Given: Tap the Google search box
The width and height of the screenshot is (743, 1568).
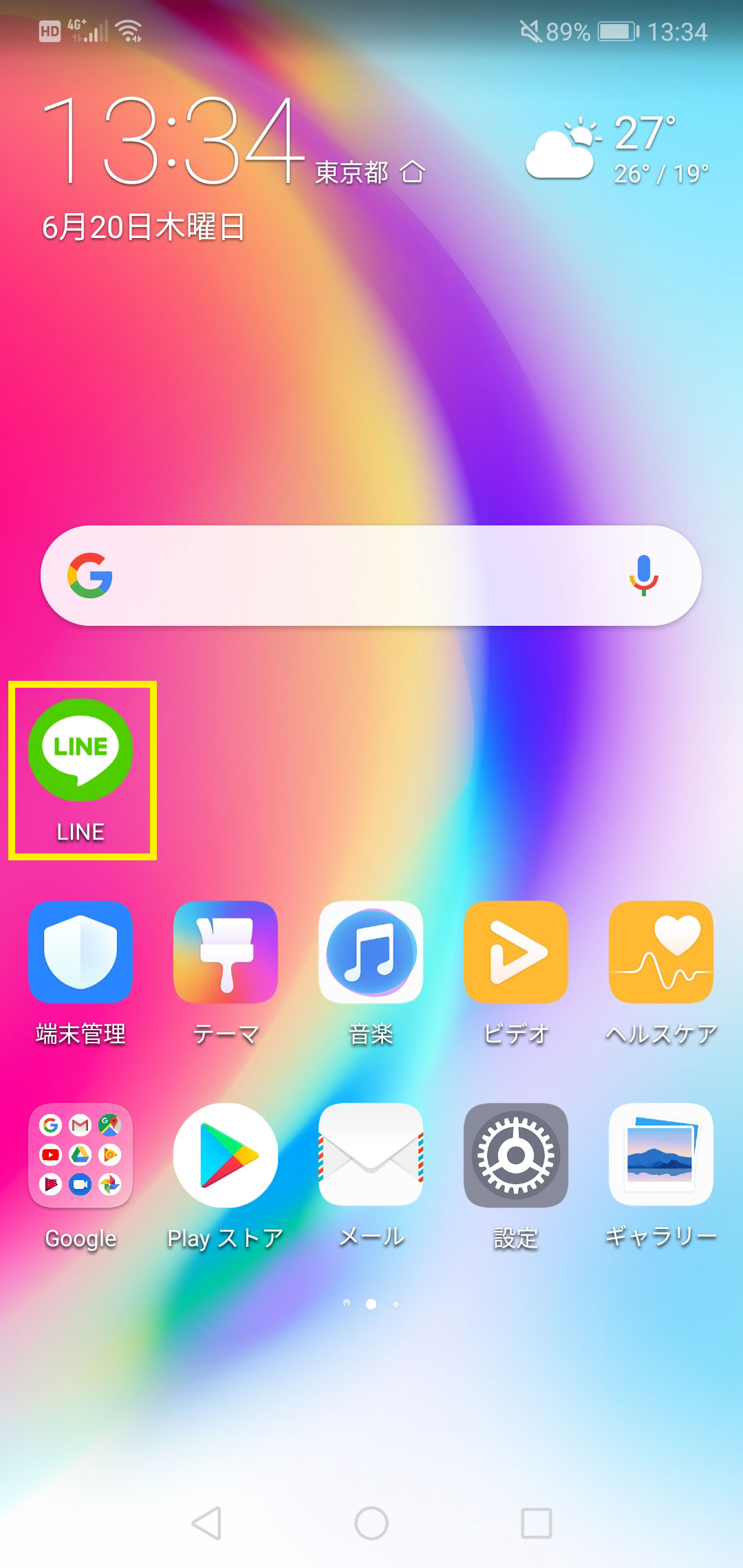Looking at the screenshot, I should pos(371,576).
